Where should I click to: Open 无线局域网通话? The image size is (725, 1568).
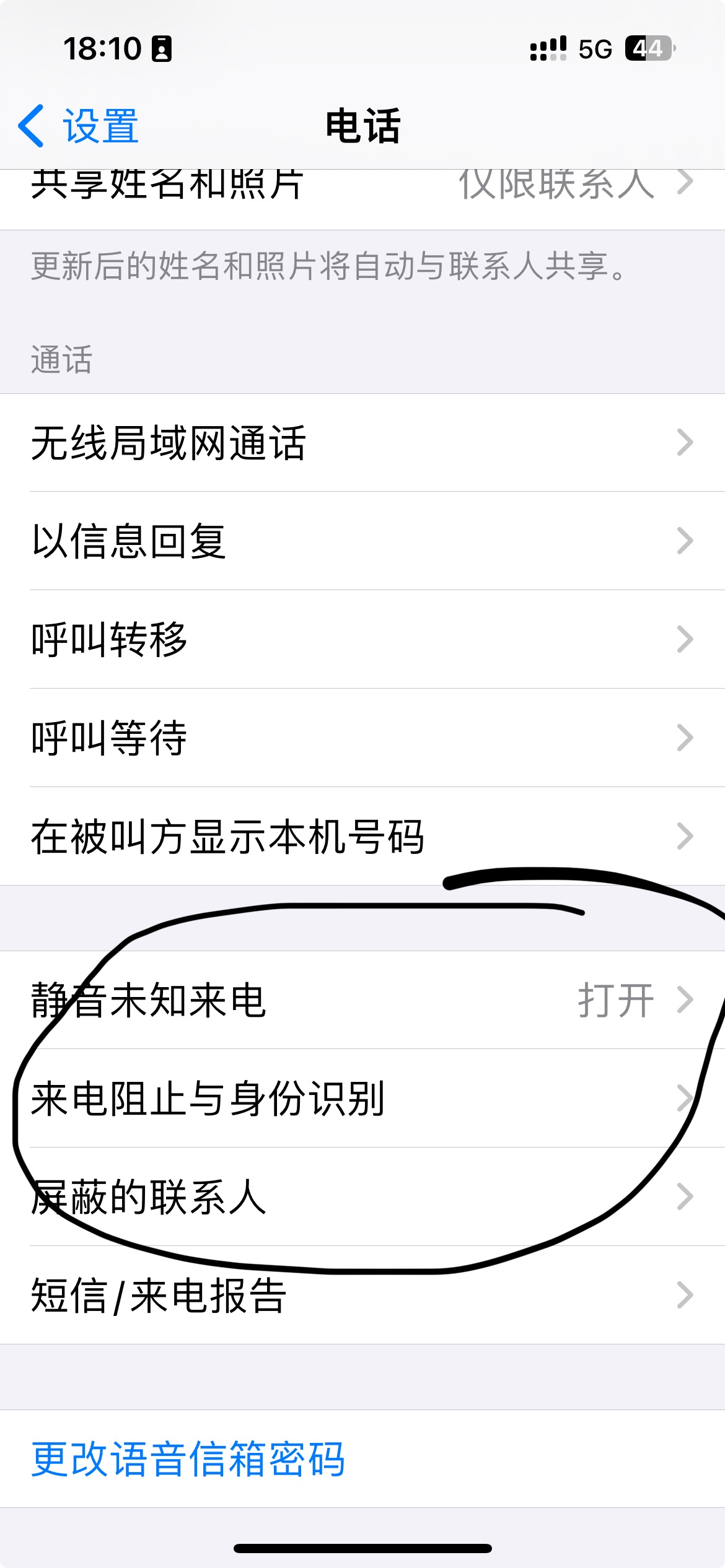pyautogui.click(x=362, y=443)
